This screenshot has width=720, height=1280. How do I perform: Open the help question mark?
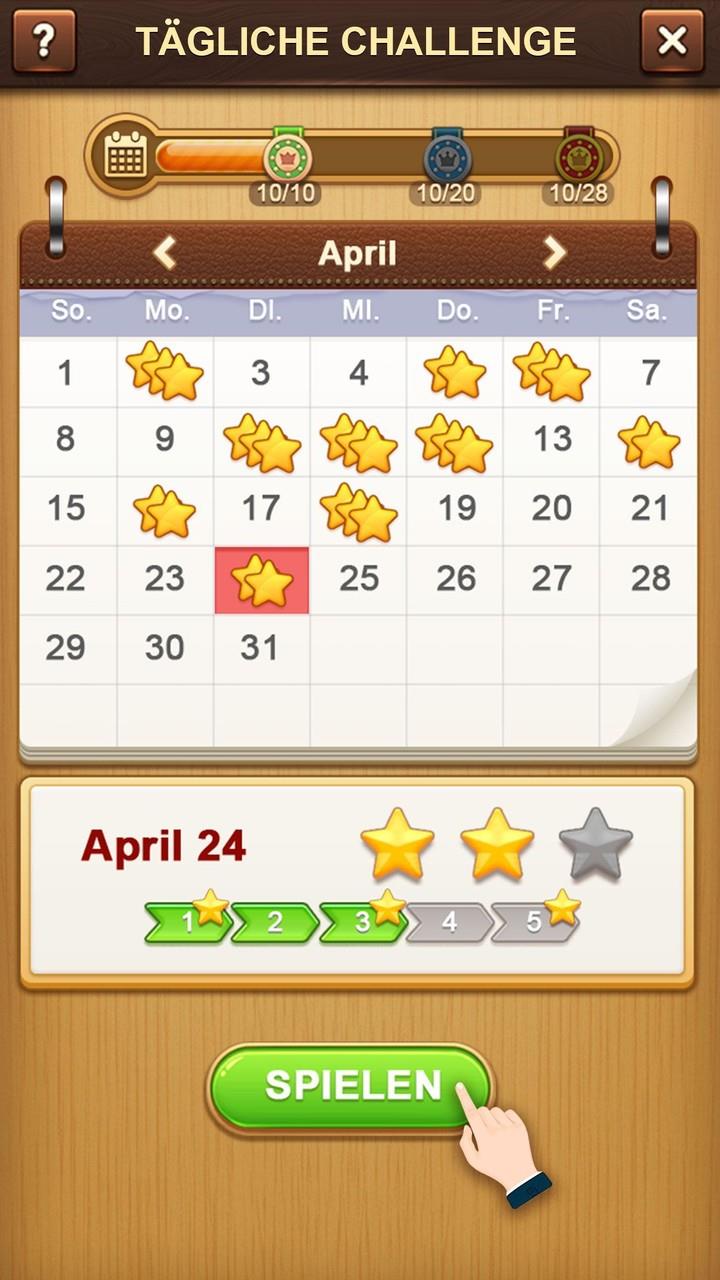click(x=44, y=41)
